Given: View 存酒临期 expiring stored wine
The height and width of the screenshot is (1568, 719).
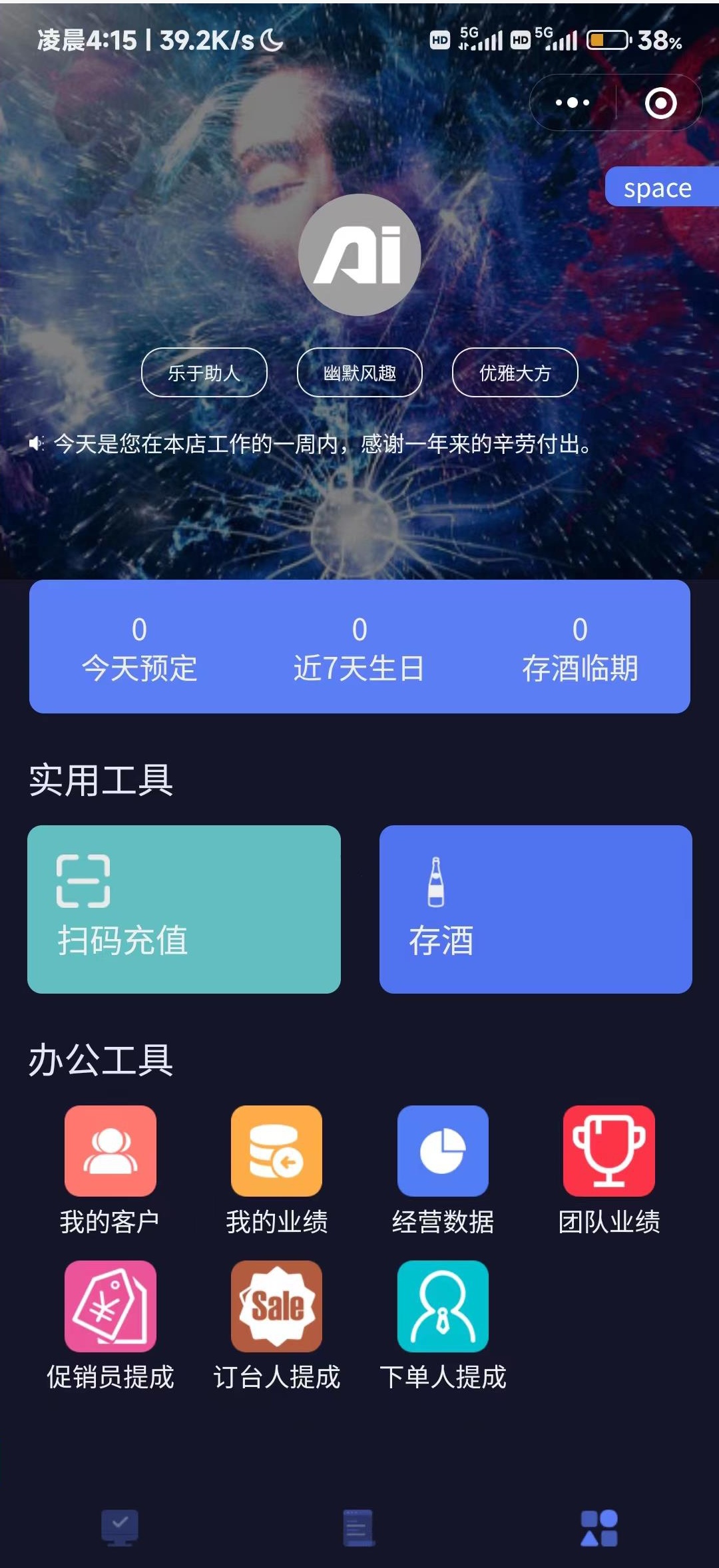Looking at the screenshot, I should [580, 649].
